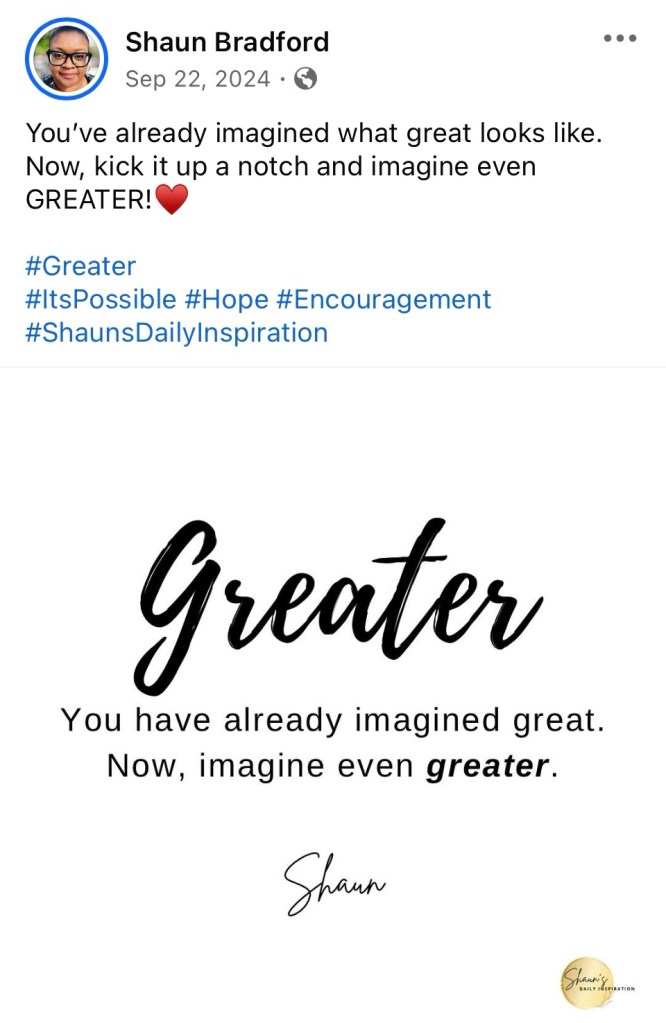Open the #ItsPossible hashtag
This screenshot has height=1023, width=666.
100,299
